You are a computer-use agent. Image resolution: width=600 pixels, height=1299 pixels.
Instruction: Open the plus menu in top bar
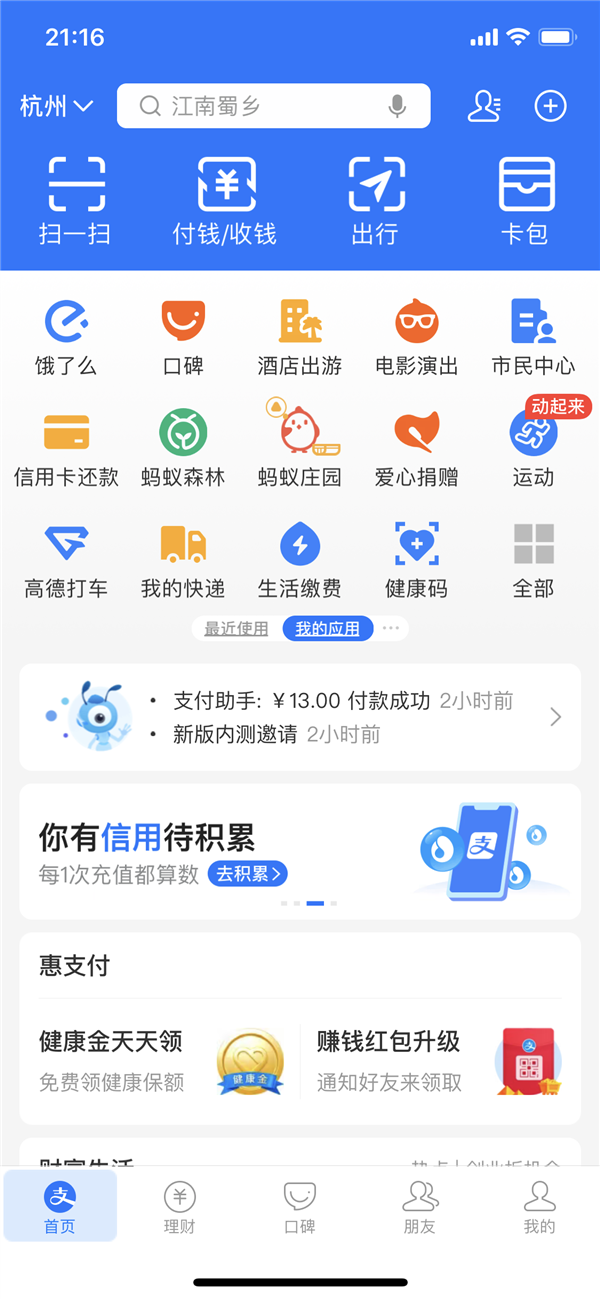coord(550,106)
